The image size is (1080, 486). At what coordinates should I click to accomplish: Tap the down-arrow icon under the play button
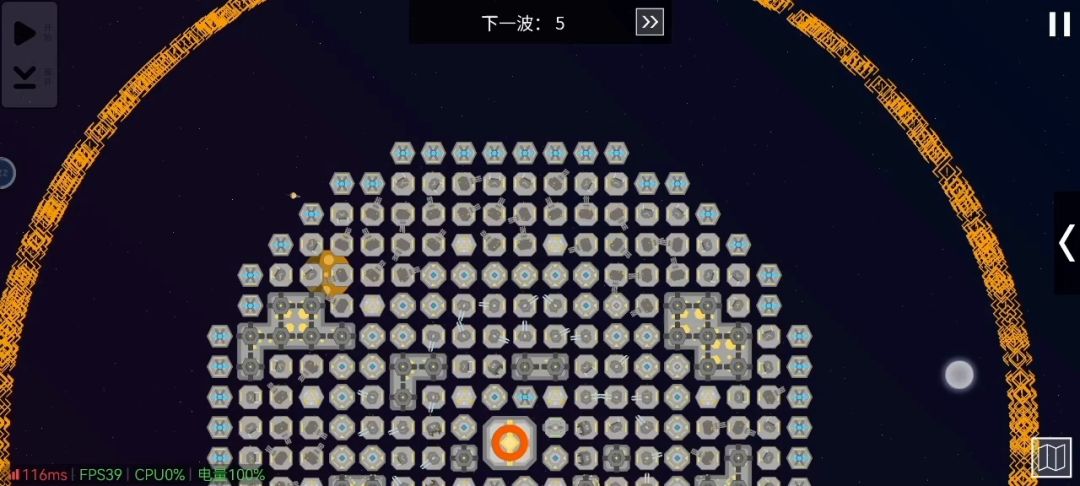(x=25, y=77)
